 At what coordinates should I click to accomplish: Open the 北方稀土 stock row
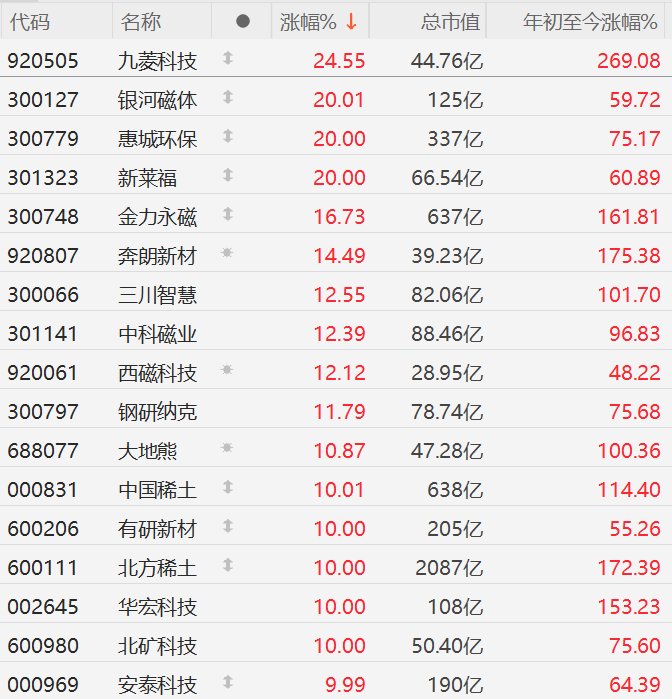(x=158, y=568)
